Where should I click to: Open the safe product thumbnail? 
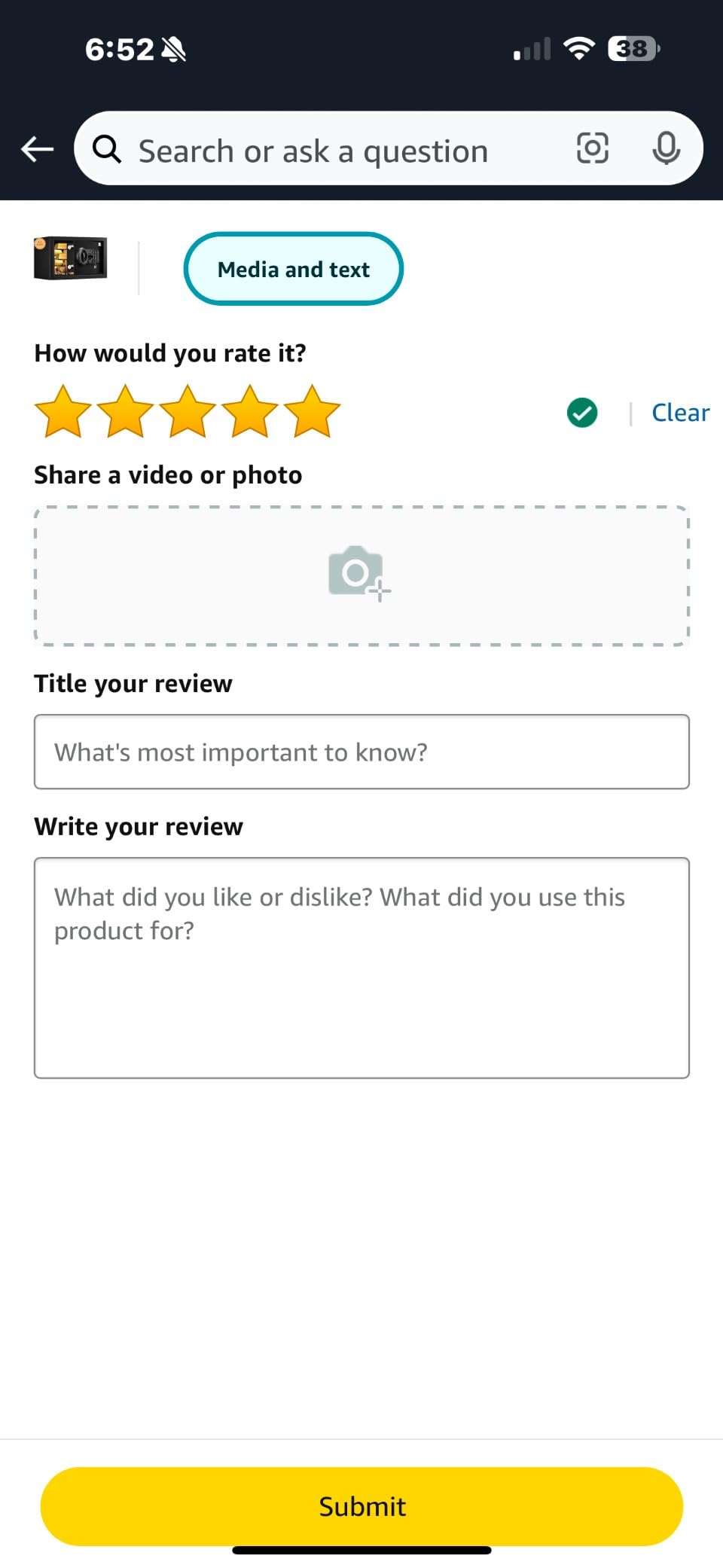(71, 258)
